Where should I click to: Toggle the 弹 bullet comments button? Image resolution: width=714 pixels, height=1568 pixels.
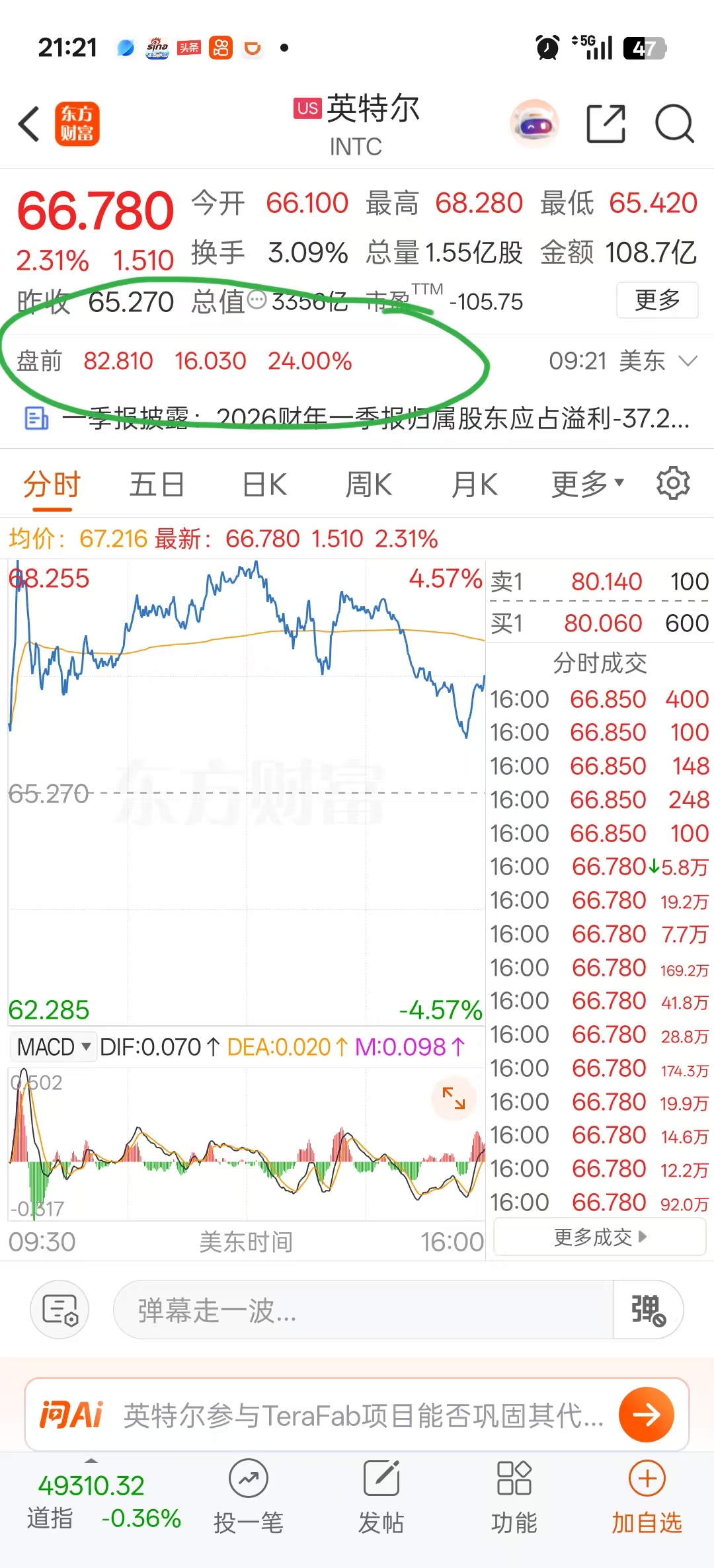tap(648, 1310)
